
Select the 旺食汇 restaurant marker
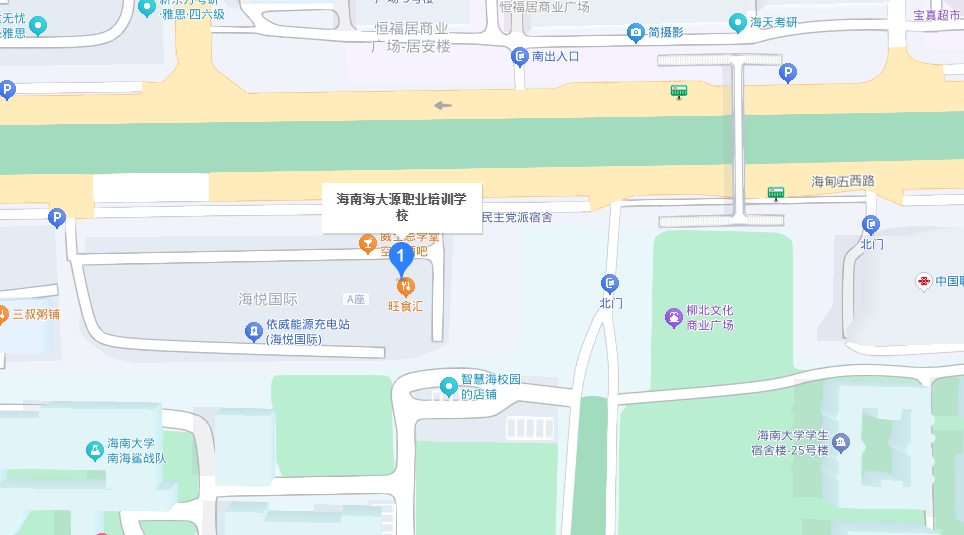[405, 287]
